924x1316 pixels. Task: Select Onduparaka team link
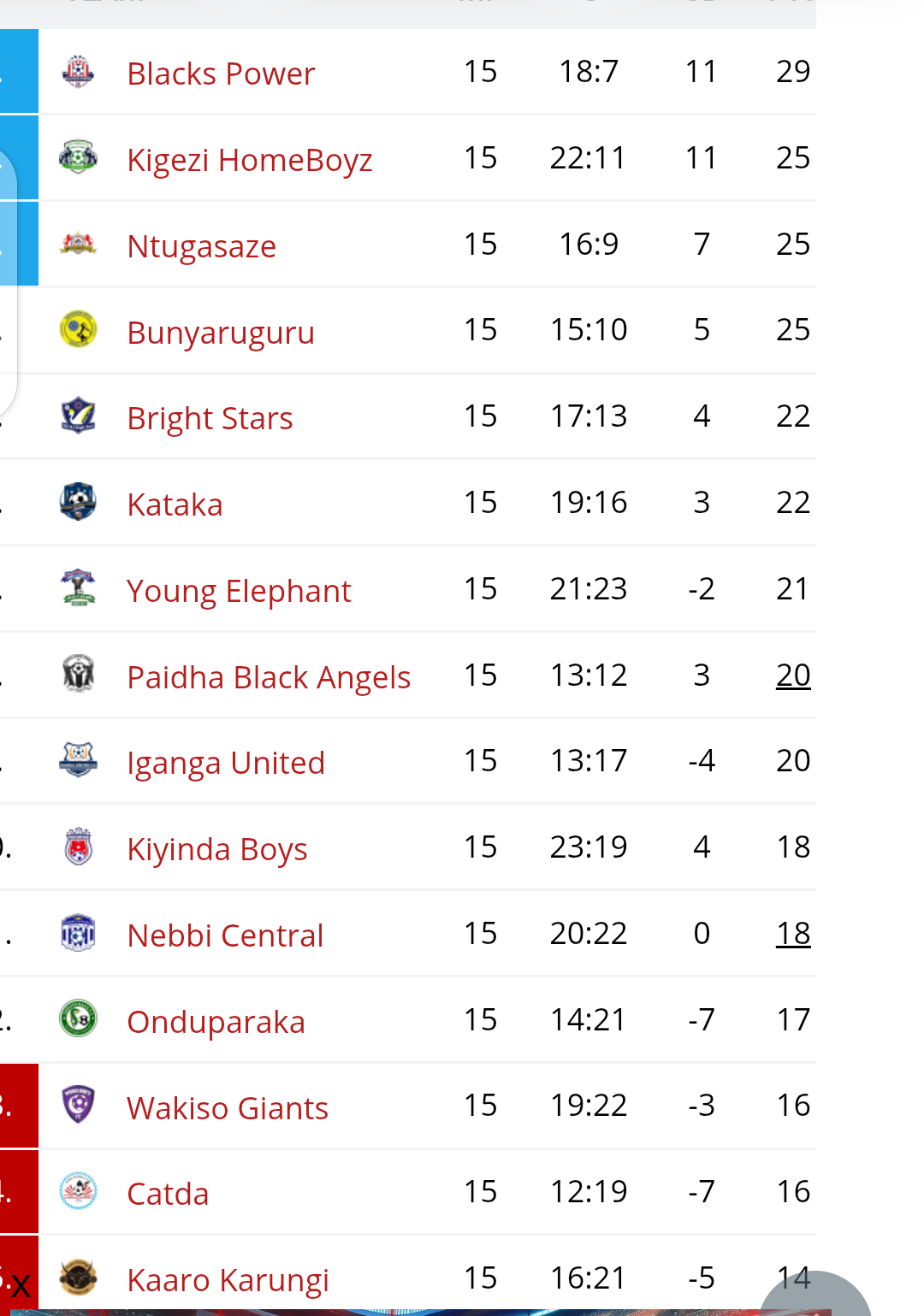tap(216, 1022)
